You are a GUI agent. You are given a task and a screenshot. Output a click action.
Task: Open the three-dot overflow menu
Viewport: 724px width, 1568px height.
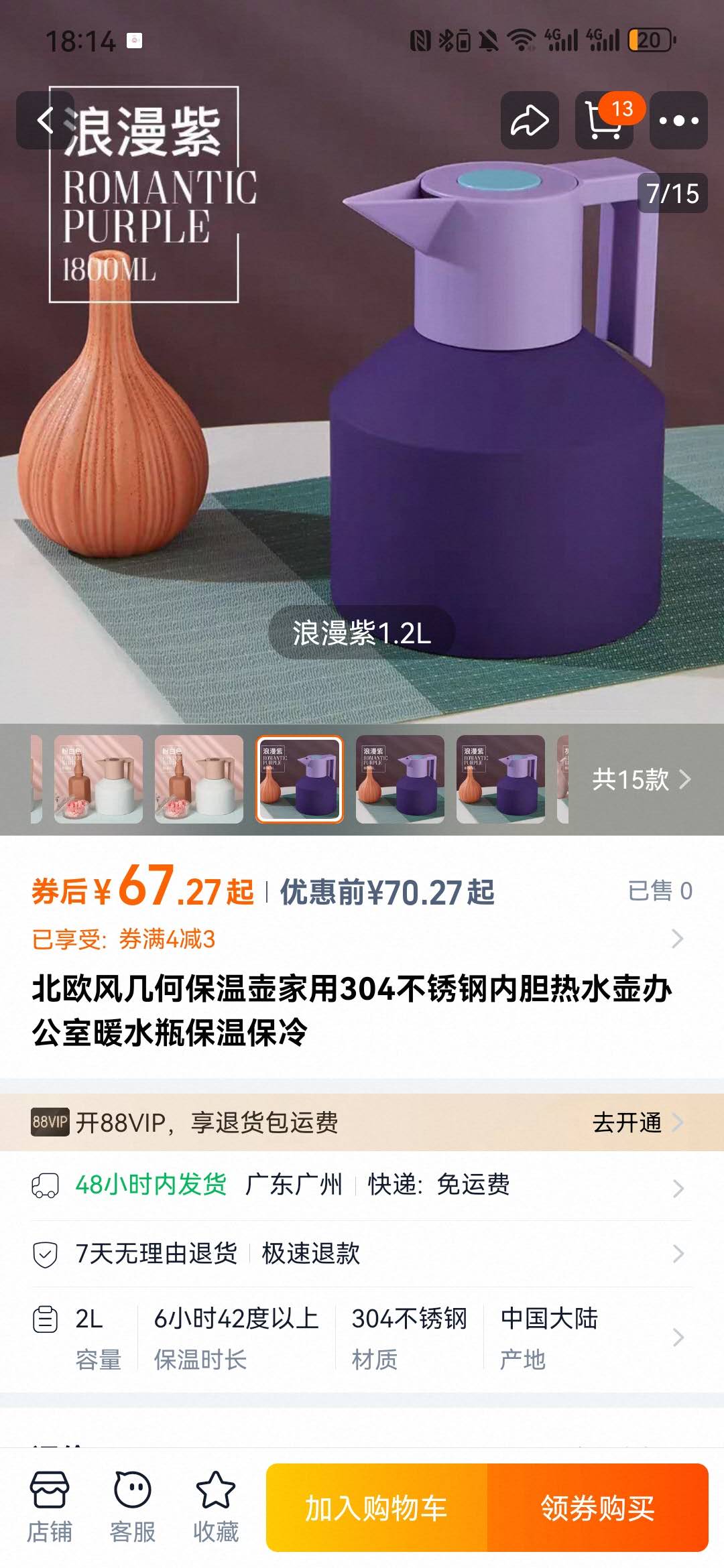678,121
